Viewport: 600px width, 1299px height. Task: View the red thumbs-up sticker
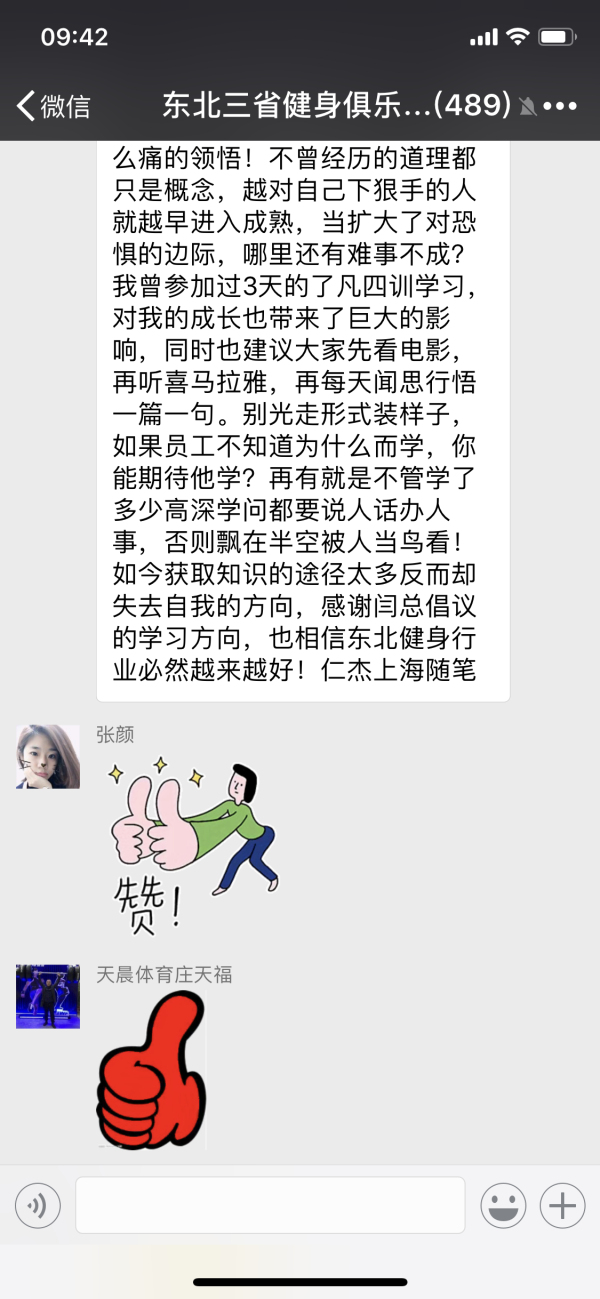pos(152,1071)
